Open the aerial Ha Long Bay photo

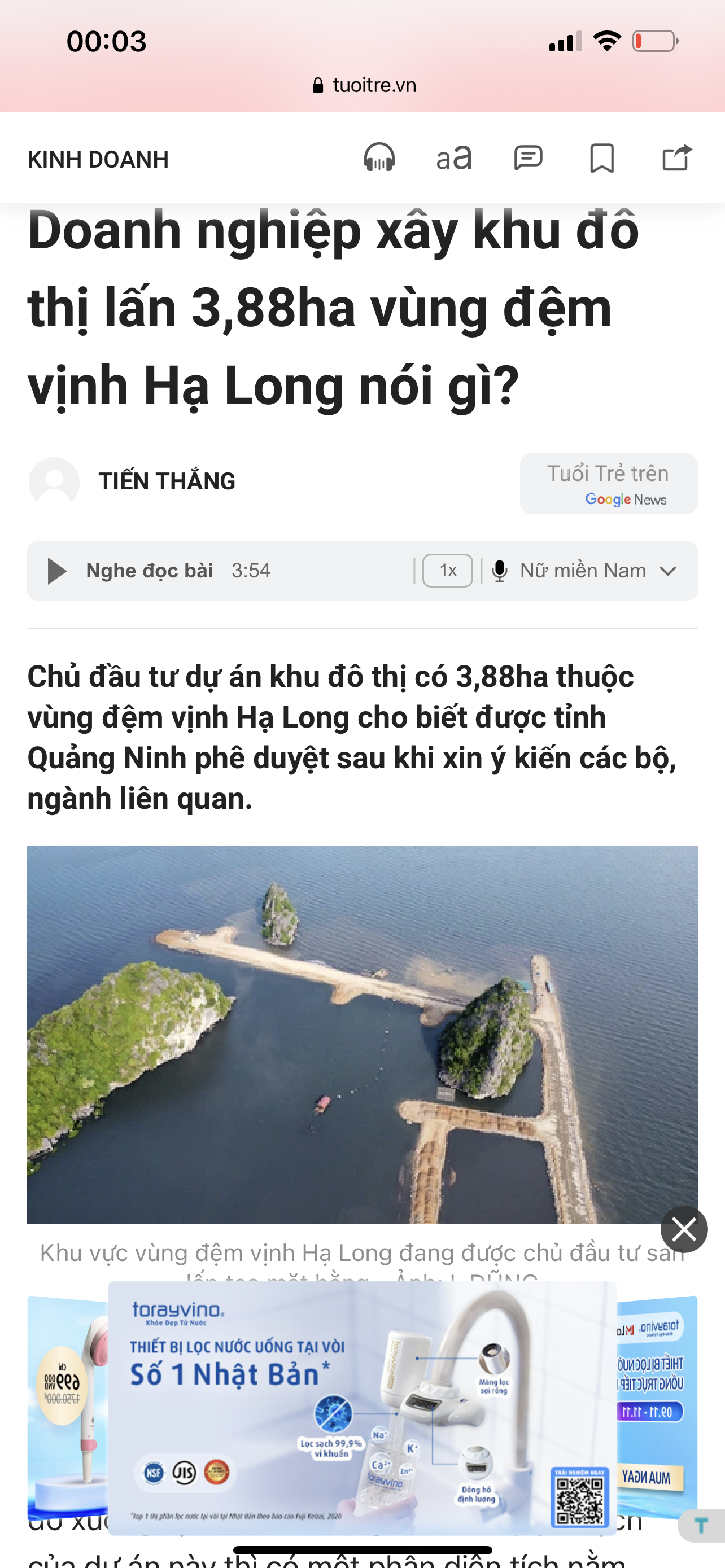[x=362, y=1035]
